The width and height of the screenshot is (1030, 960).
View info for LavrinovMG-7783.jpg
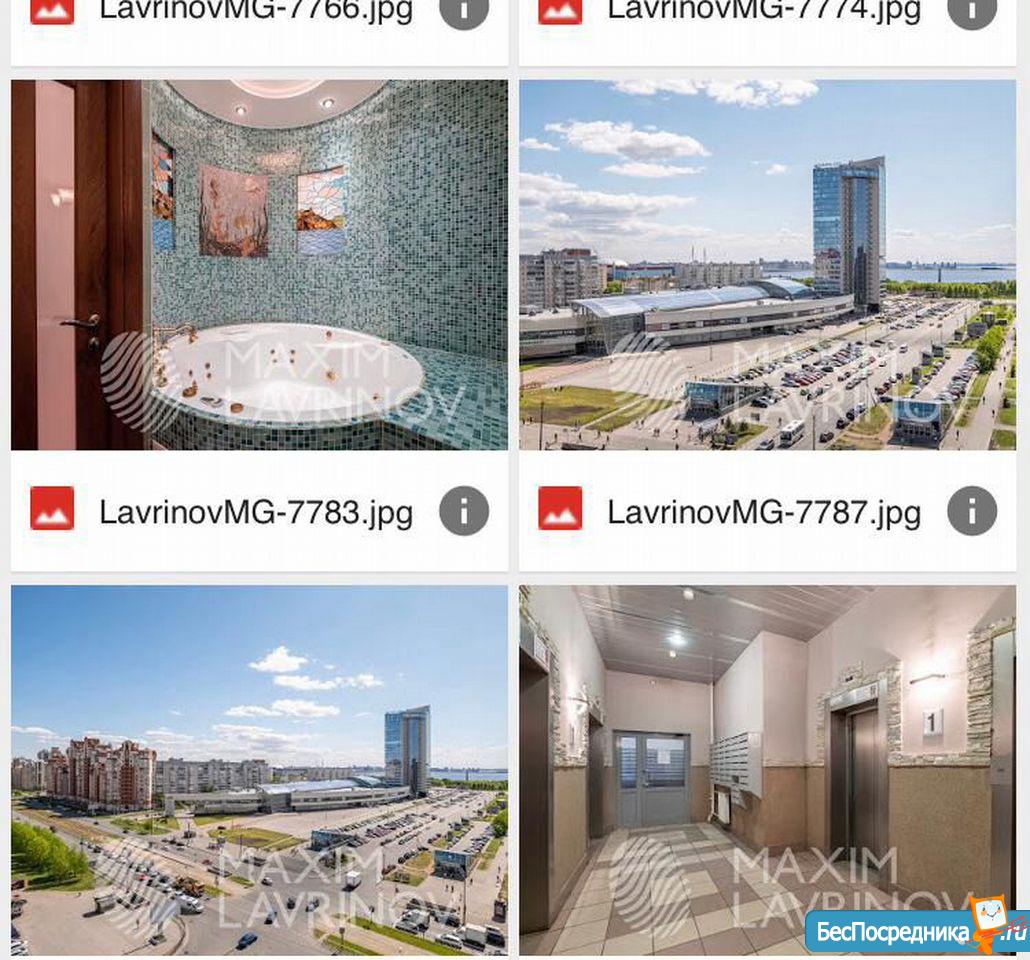pos(464,511)
